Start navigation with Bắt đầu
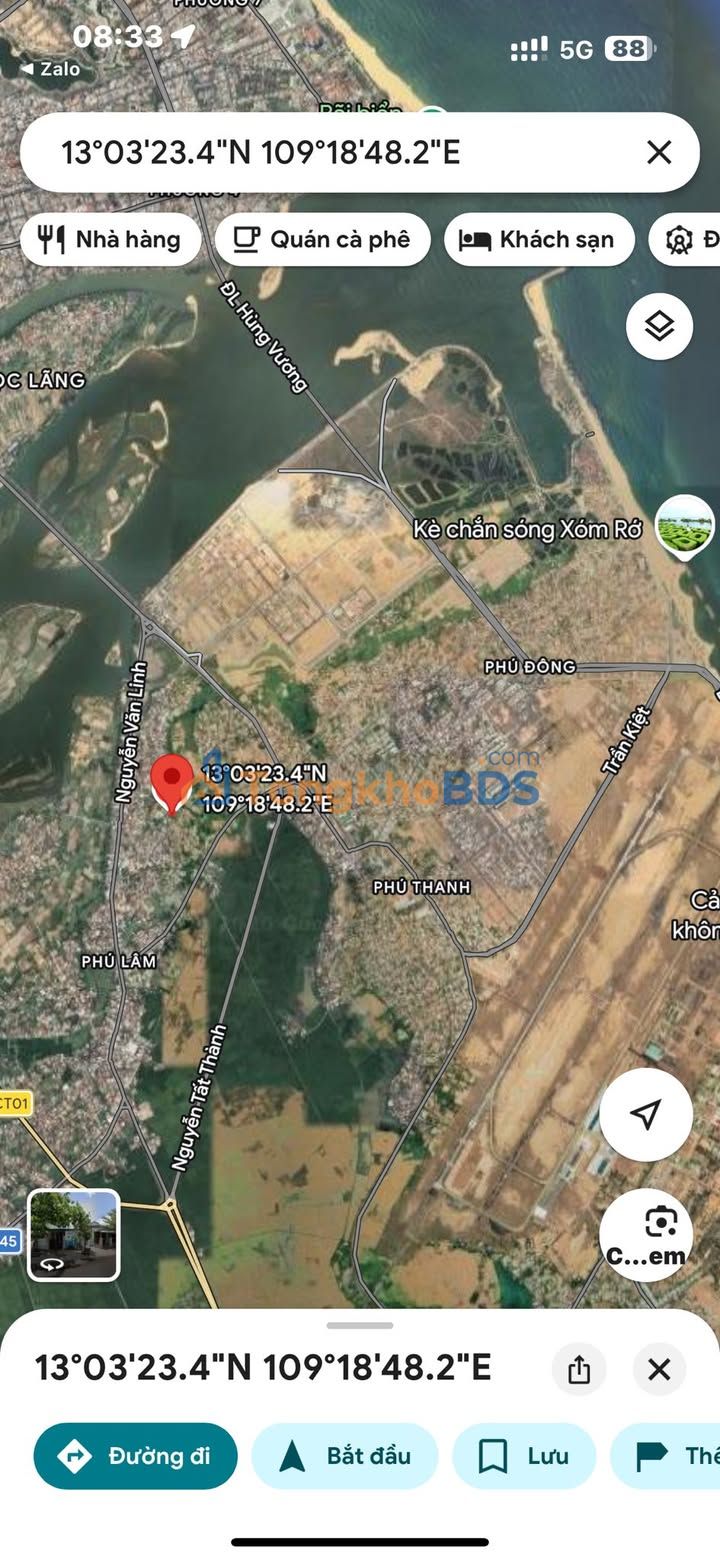 [x=345, y=1456]
